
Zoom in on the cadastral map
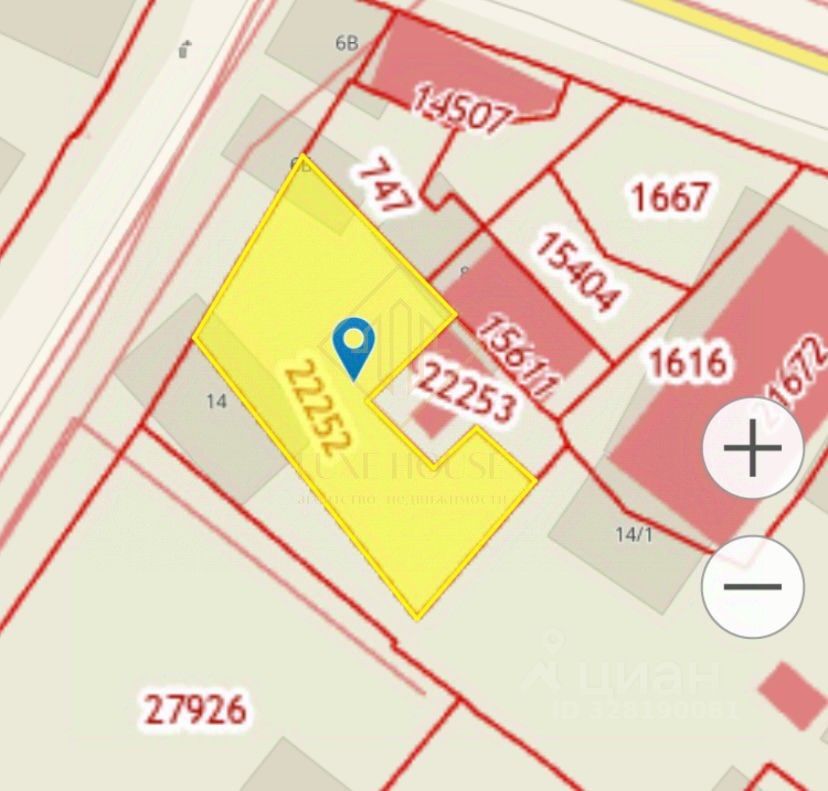coord(752,448)
